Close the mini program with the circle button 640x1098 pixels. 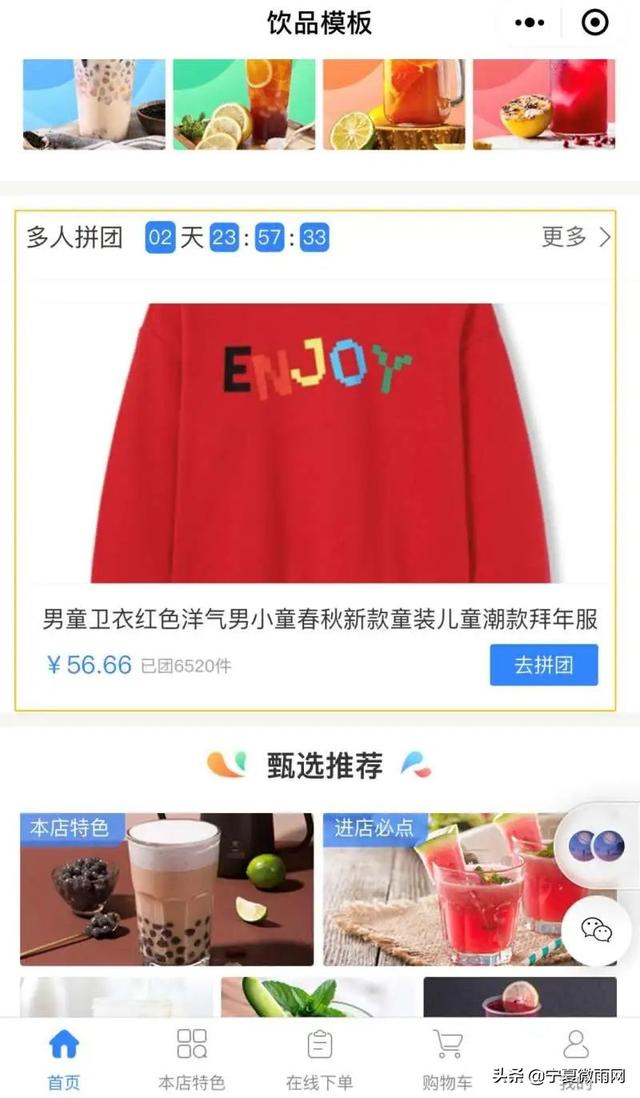tap(595, 22)
